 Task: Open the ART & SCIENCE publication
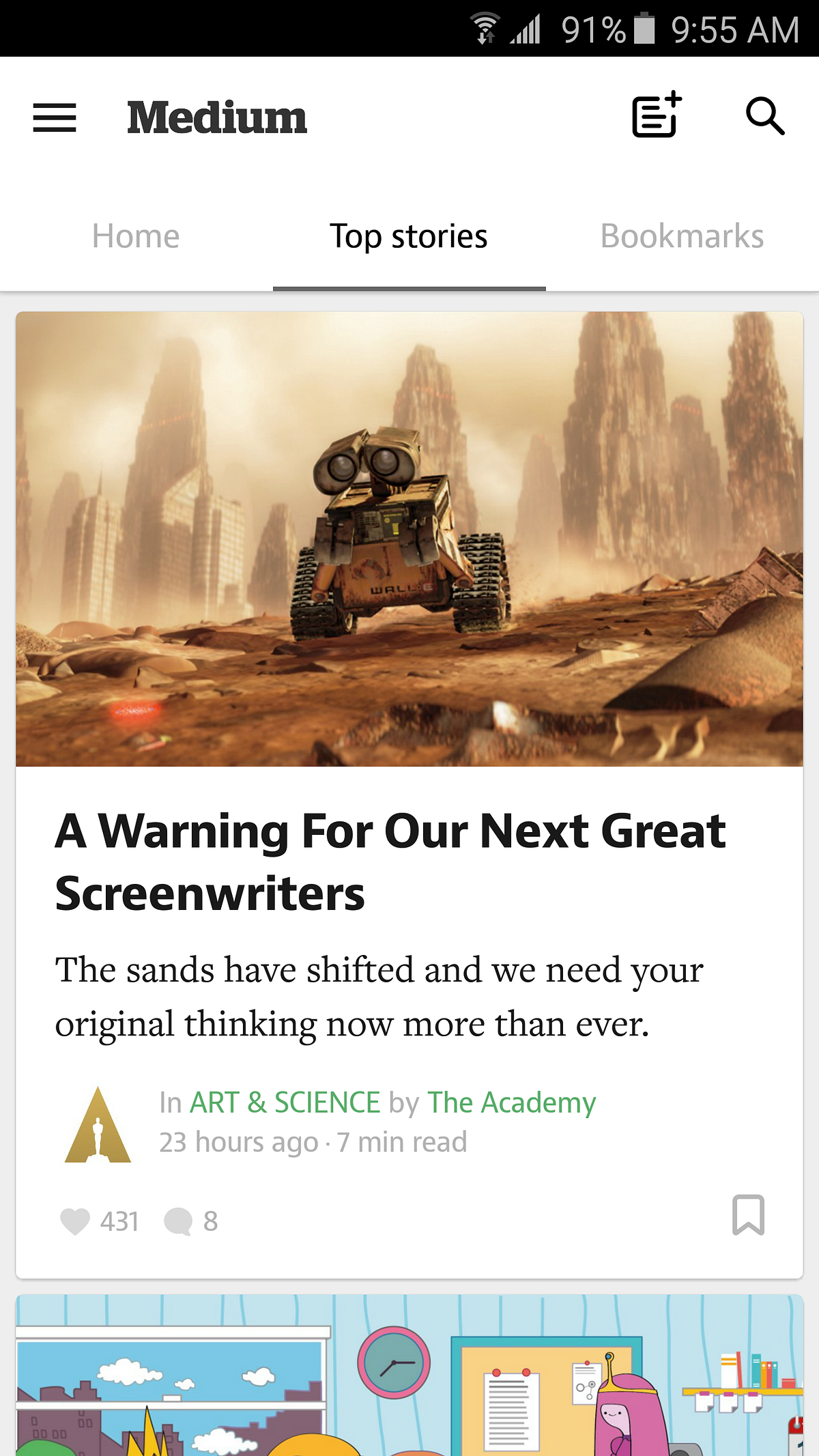pos(285,1102)
